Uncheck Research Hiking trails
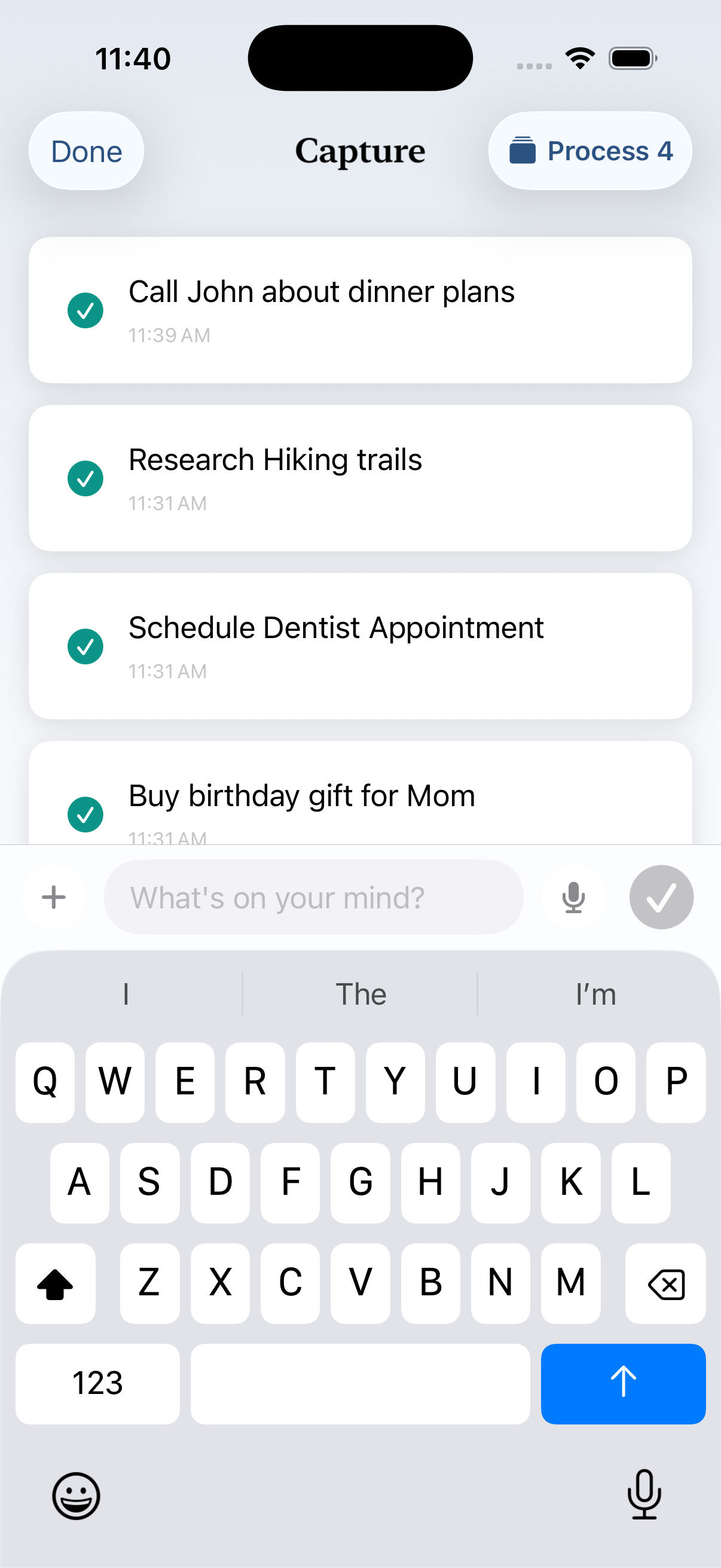 pyautogui.click(x=85, y=478)
